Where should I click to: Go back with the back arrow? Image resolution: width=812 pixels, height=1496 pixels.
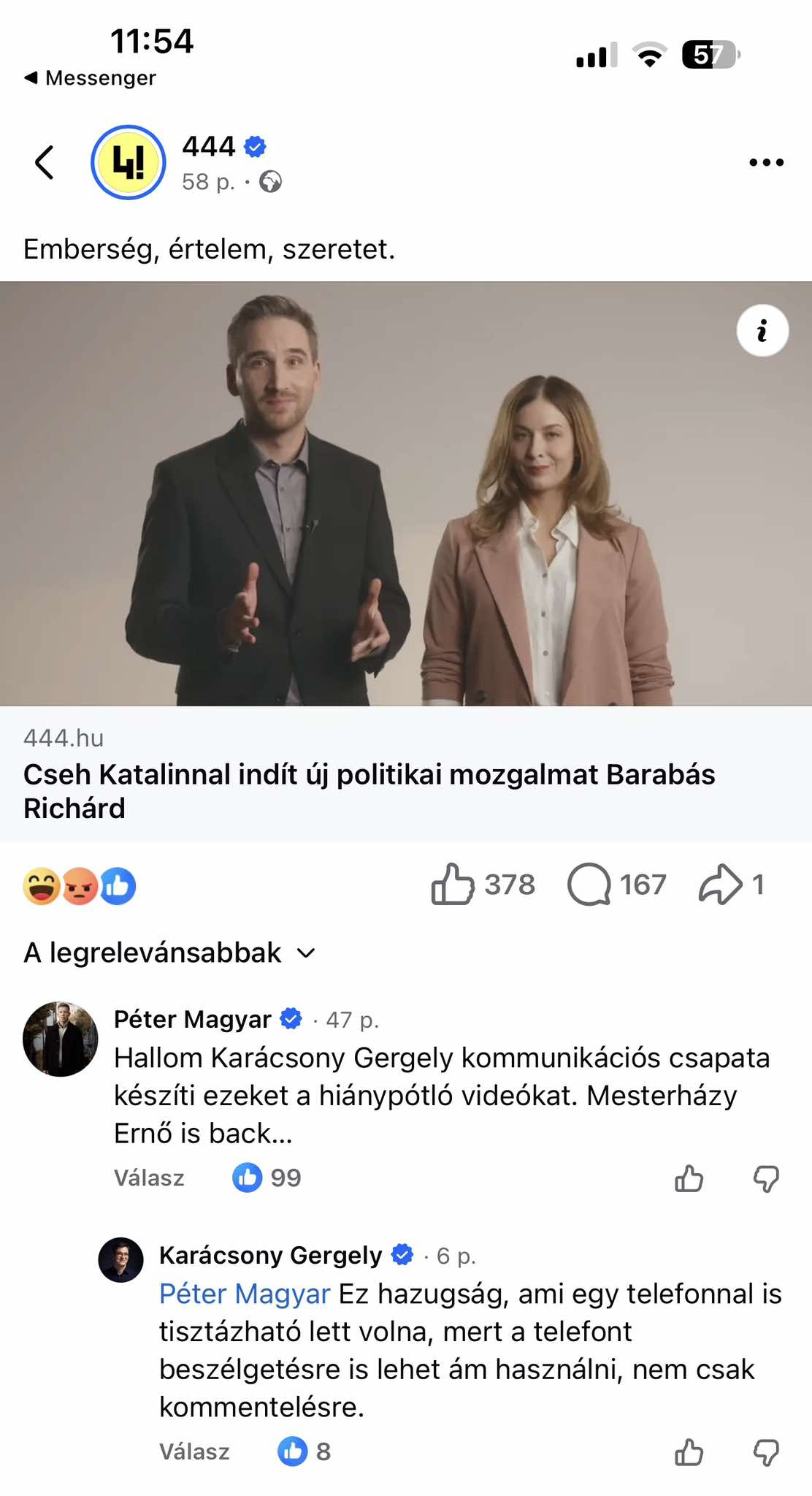(45, 162)
